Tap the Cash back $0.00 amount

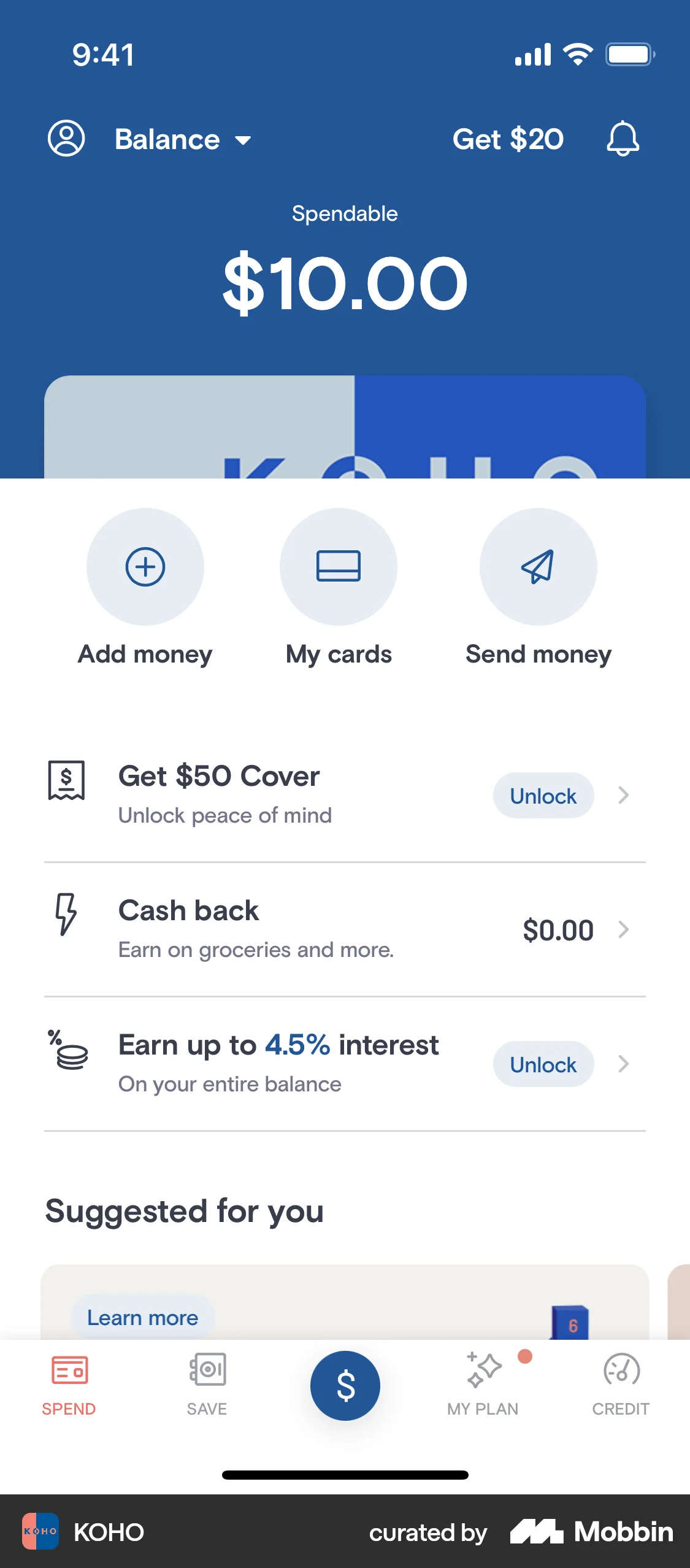(x=558, y=929)
